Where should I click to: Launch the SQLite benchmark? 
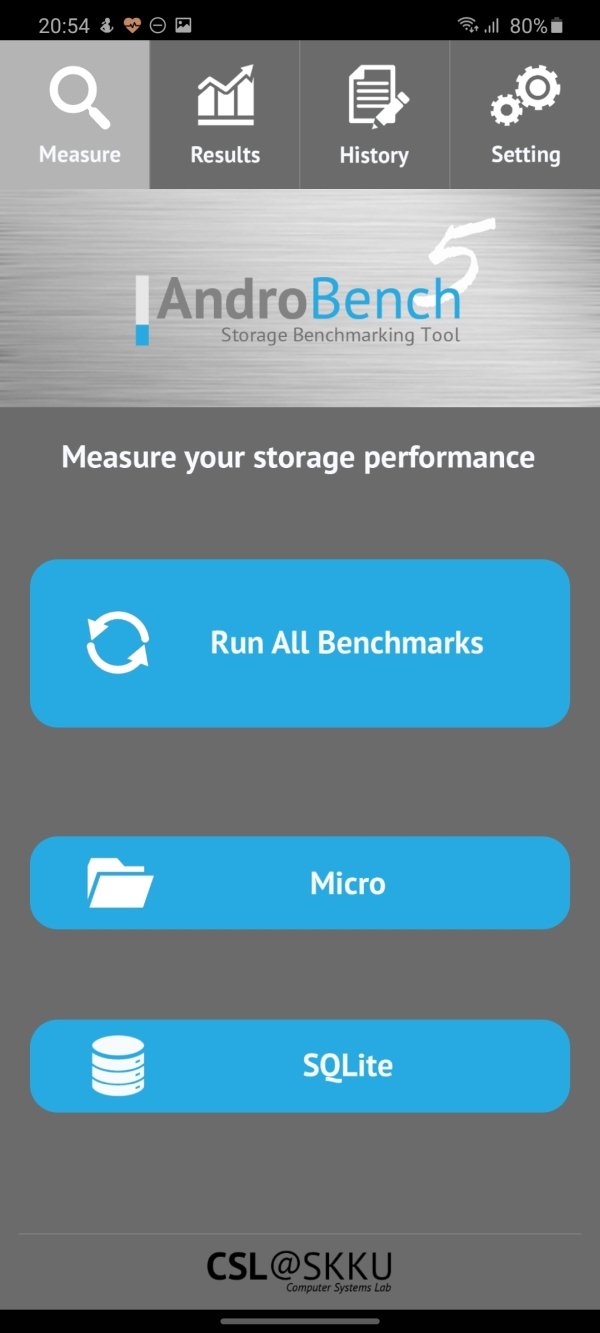300,1065
